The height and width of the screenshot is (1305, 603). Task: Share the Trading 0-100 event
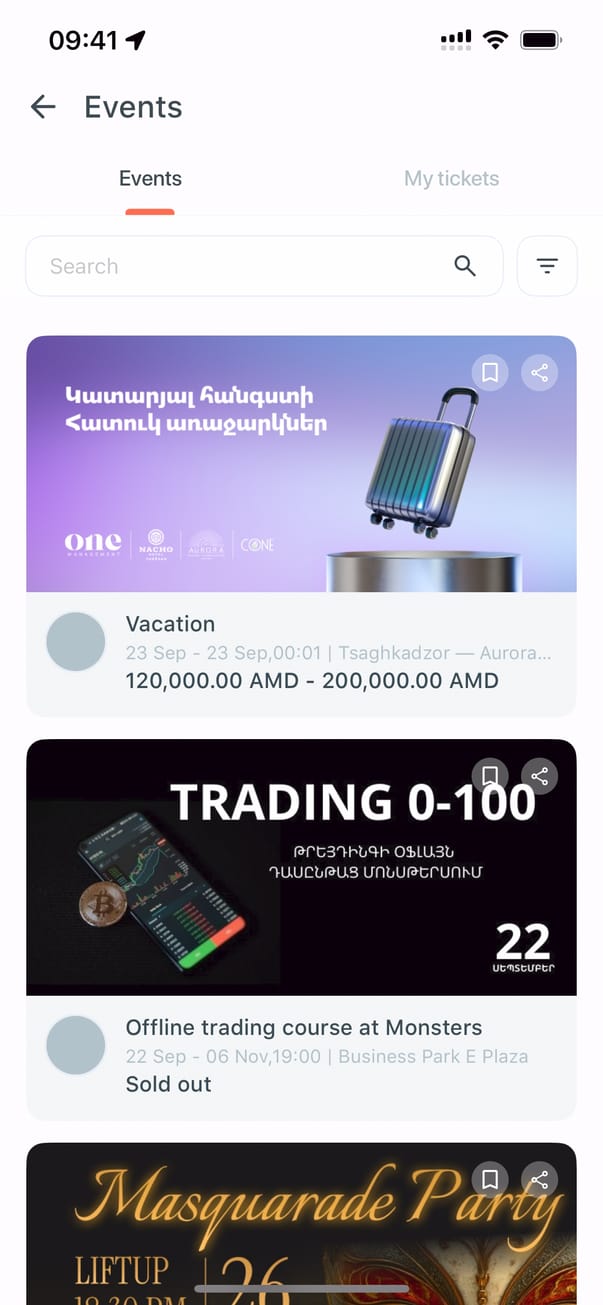[x=540, y=776]
